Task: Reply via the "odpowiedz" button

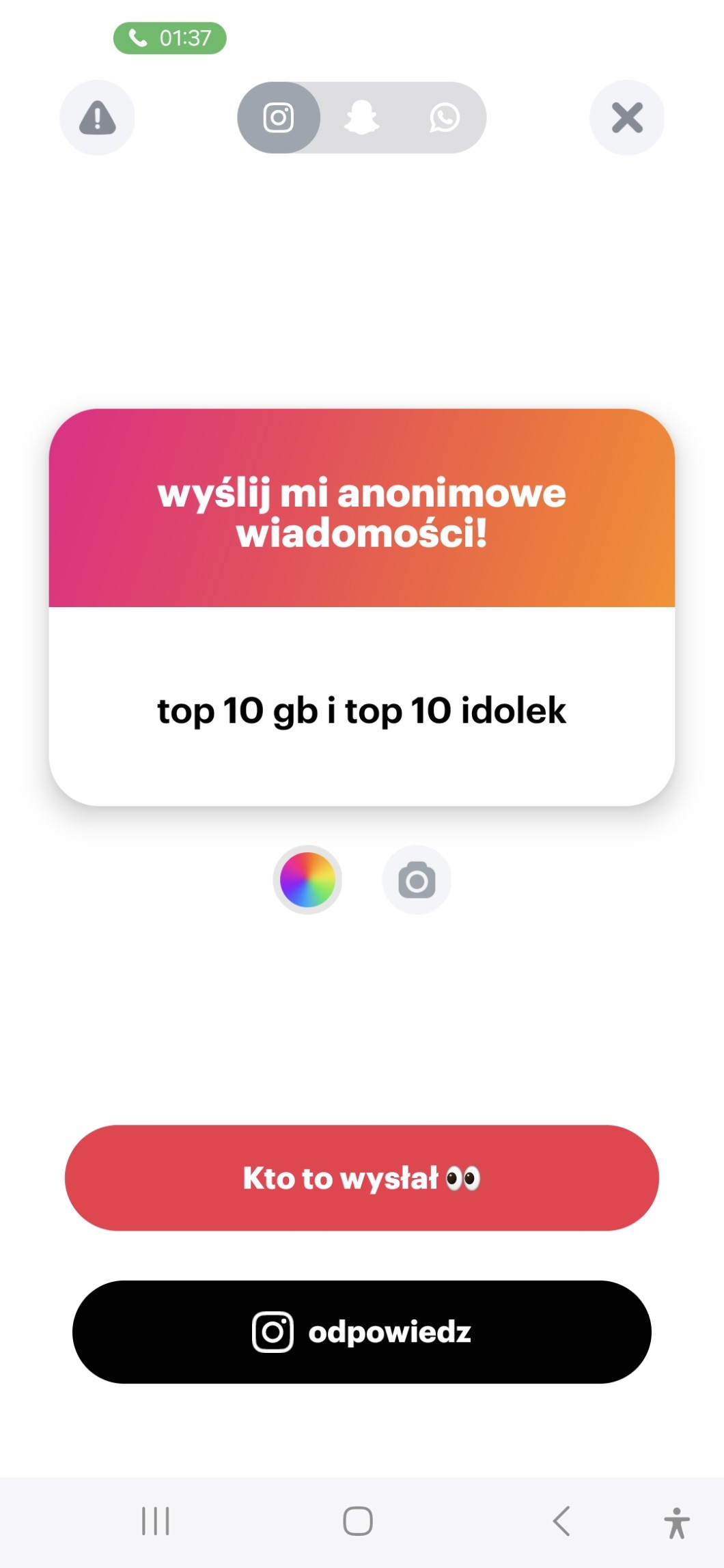Action: pos(361,1332)
